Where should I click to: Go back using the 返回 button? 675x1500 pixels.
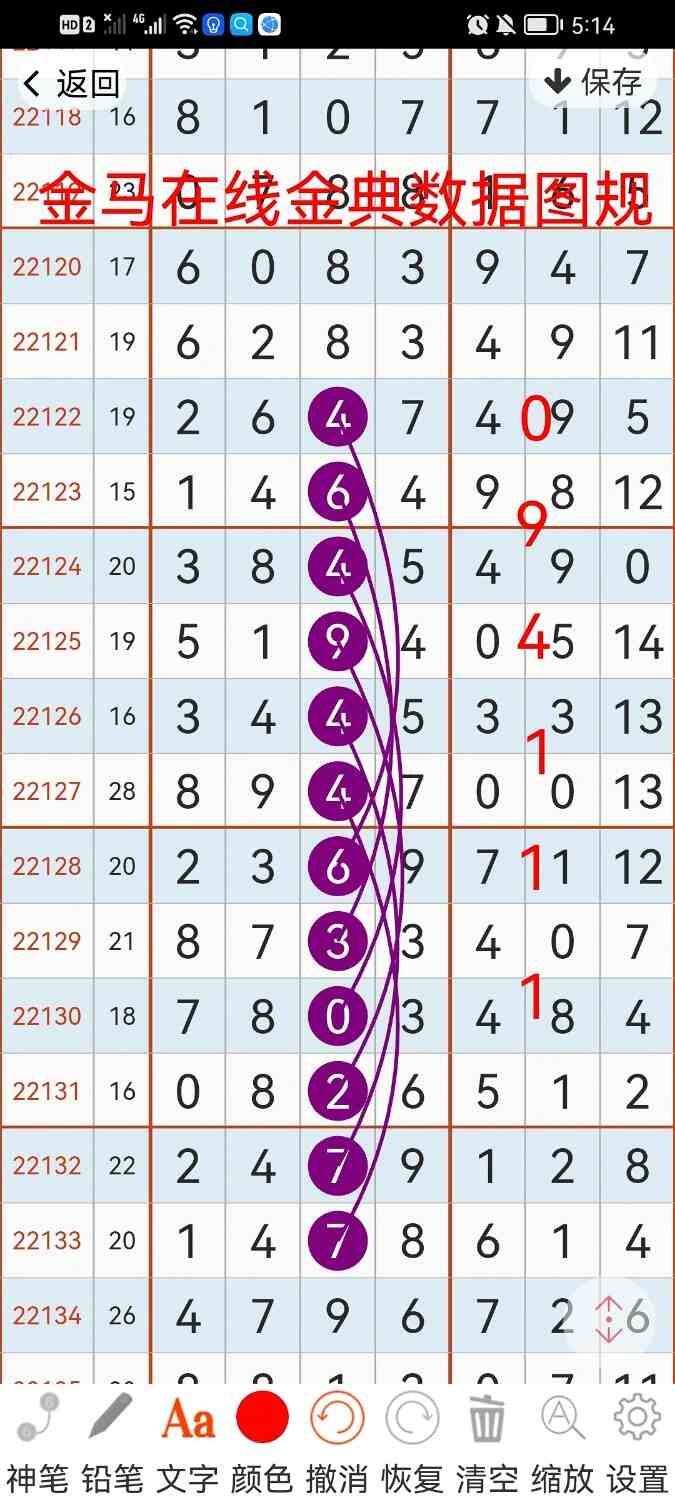(x=72, y=83)
